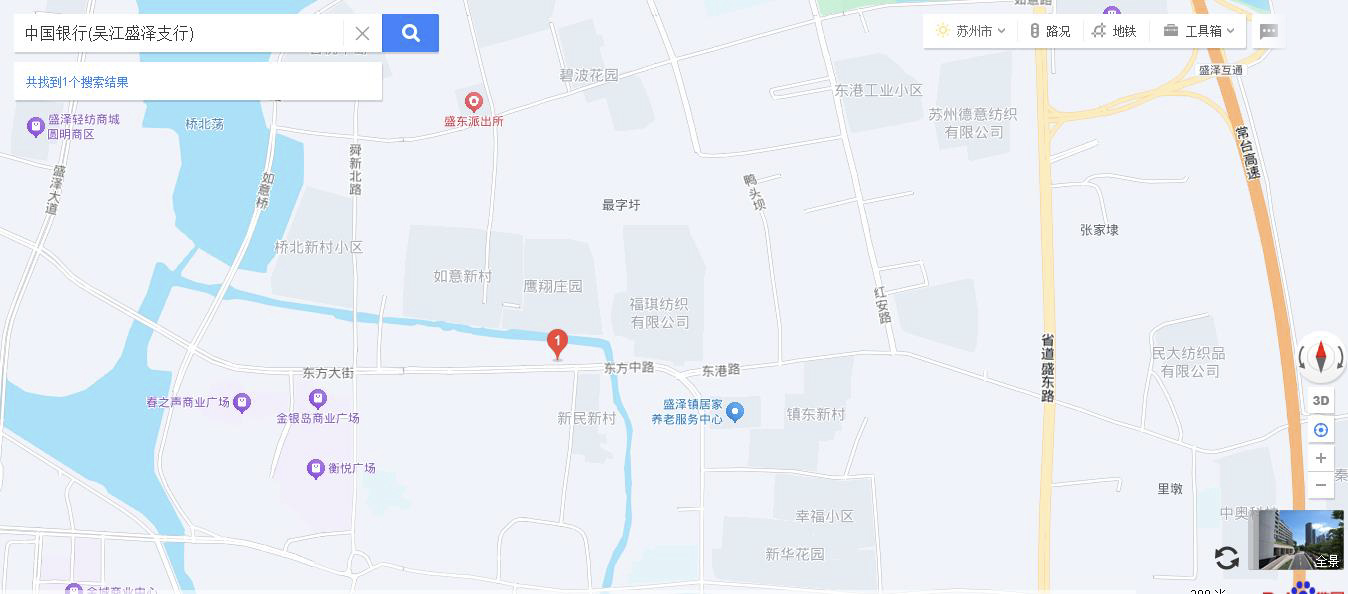Viewport: 1348px width, 594px height.
Task: Expand the 工具箱 toolbox menu
Action: (x=1200, y=31)
